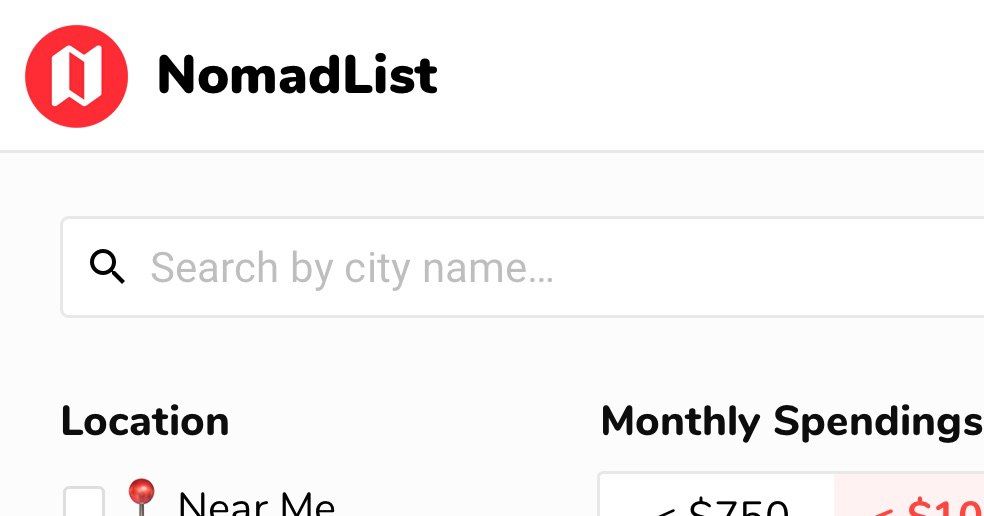Viewport: 984px width, 516px height.
Task: Open the NomadList home logo
Action: coord(77,77)
